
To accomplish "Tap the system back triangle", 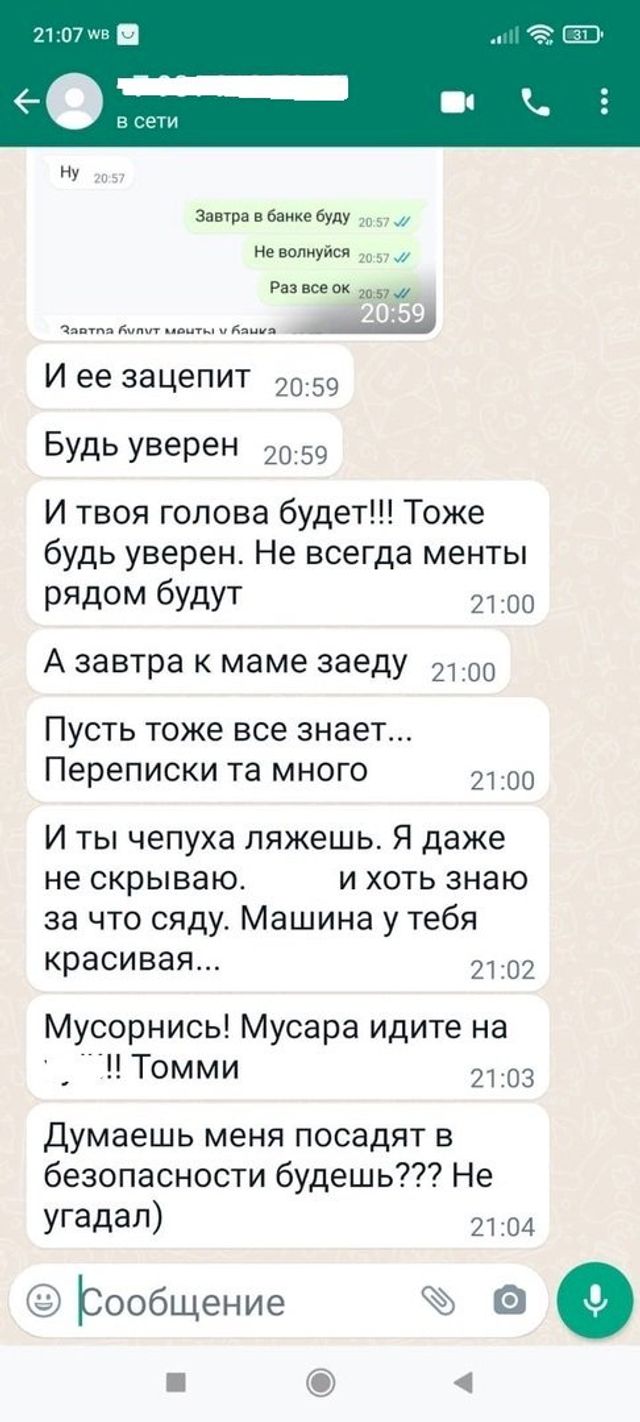I will pyautogui.click(x=462, y=1383).
